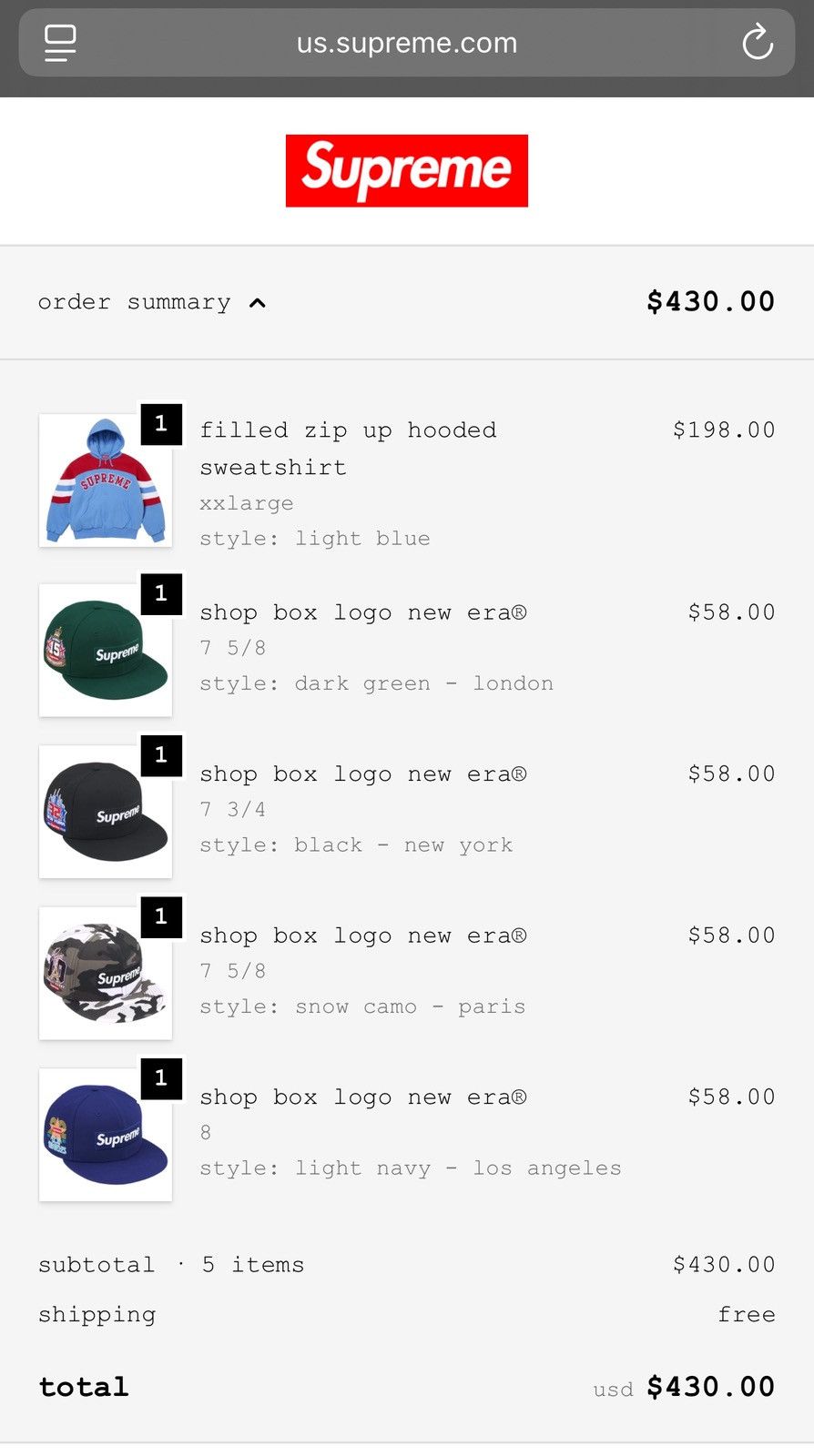Tap the us.supreme.com address bar
This screenshot has width=814, height=1456.
[407, 43]
